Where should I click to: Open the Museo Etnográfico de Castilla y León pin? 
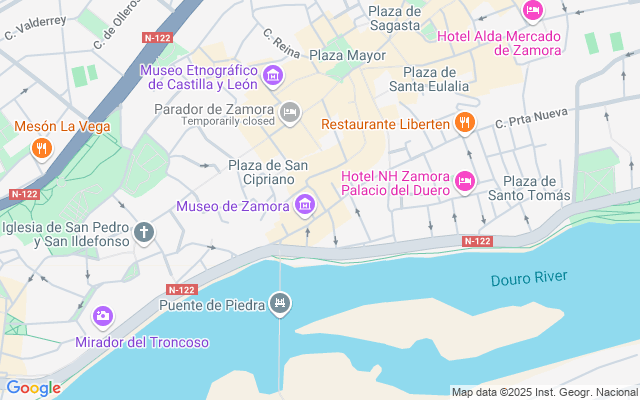tap(272, 76)
